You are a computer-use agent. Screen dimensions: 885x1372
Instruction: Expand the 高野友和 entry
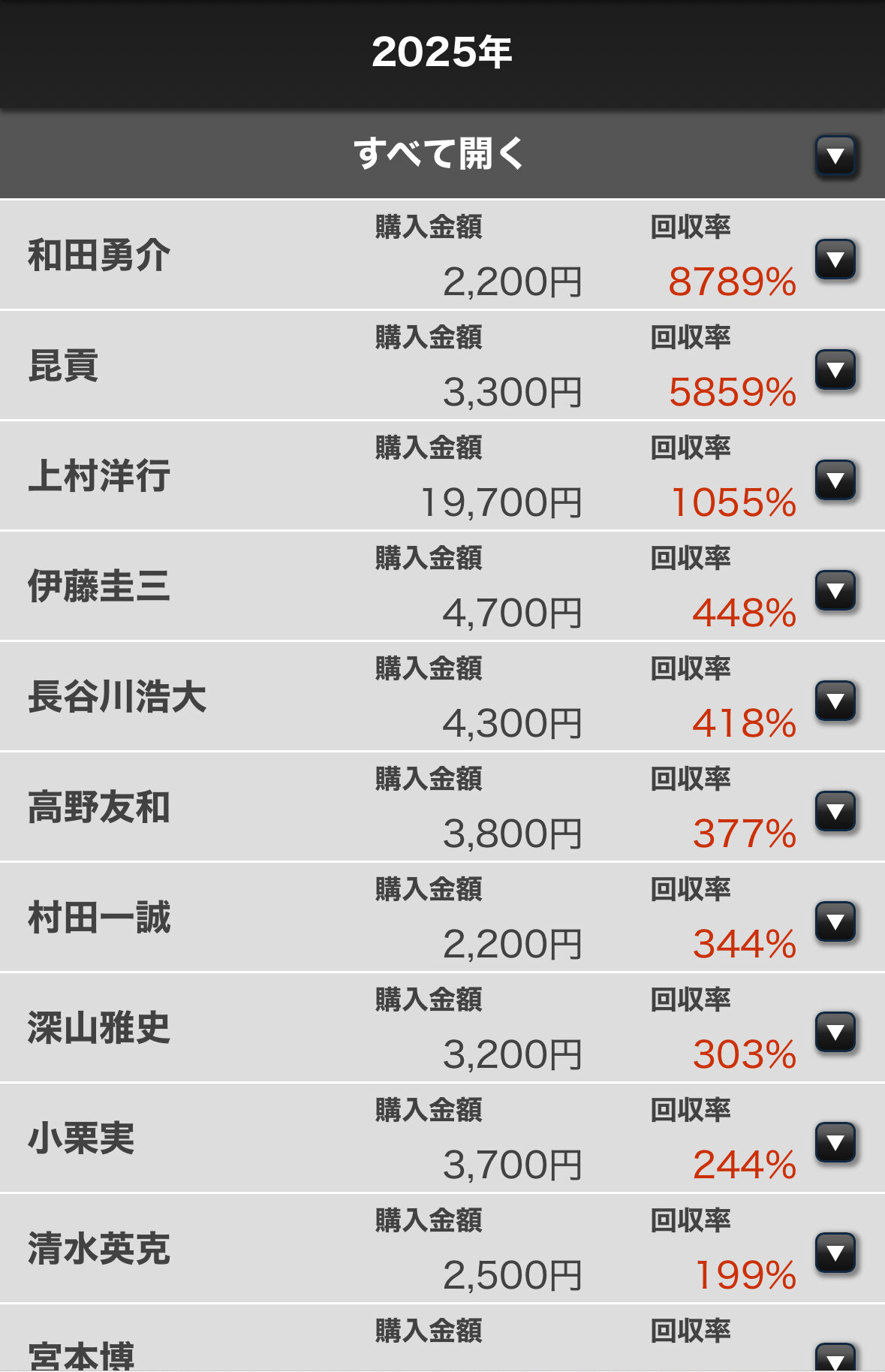tap(835, 811)
